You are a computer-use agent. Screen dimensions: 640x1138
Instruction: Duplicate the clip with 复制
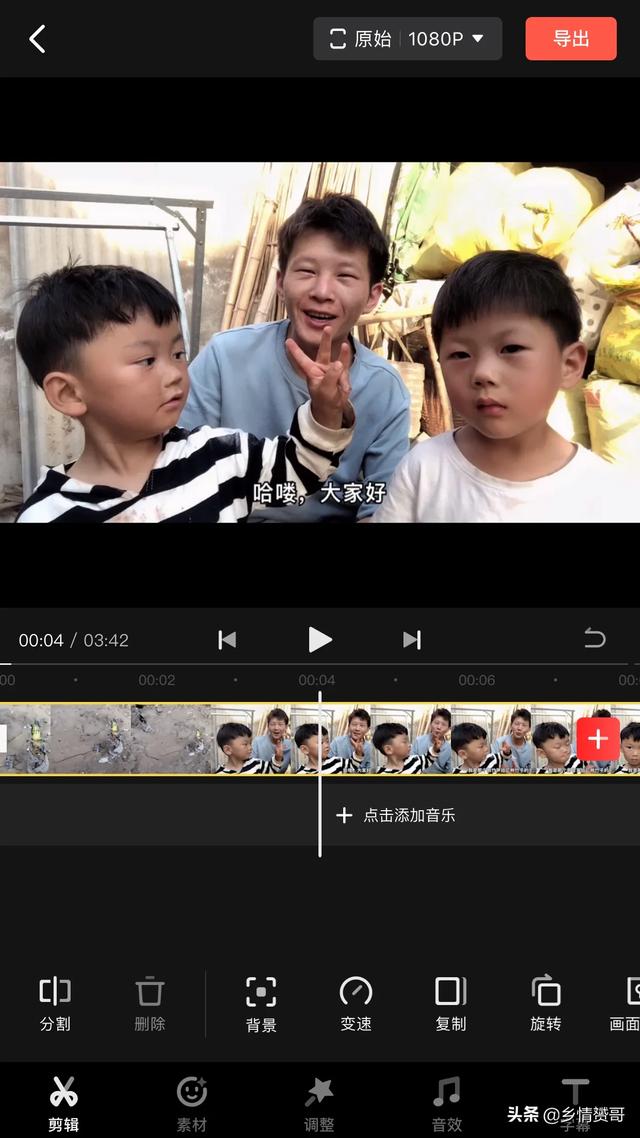coord(451,1004)
